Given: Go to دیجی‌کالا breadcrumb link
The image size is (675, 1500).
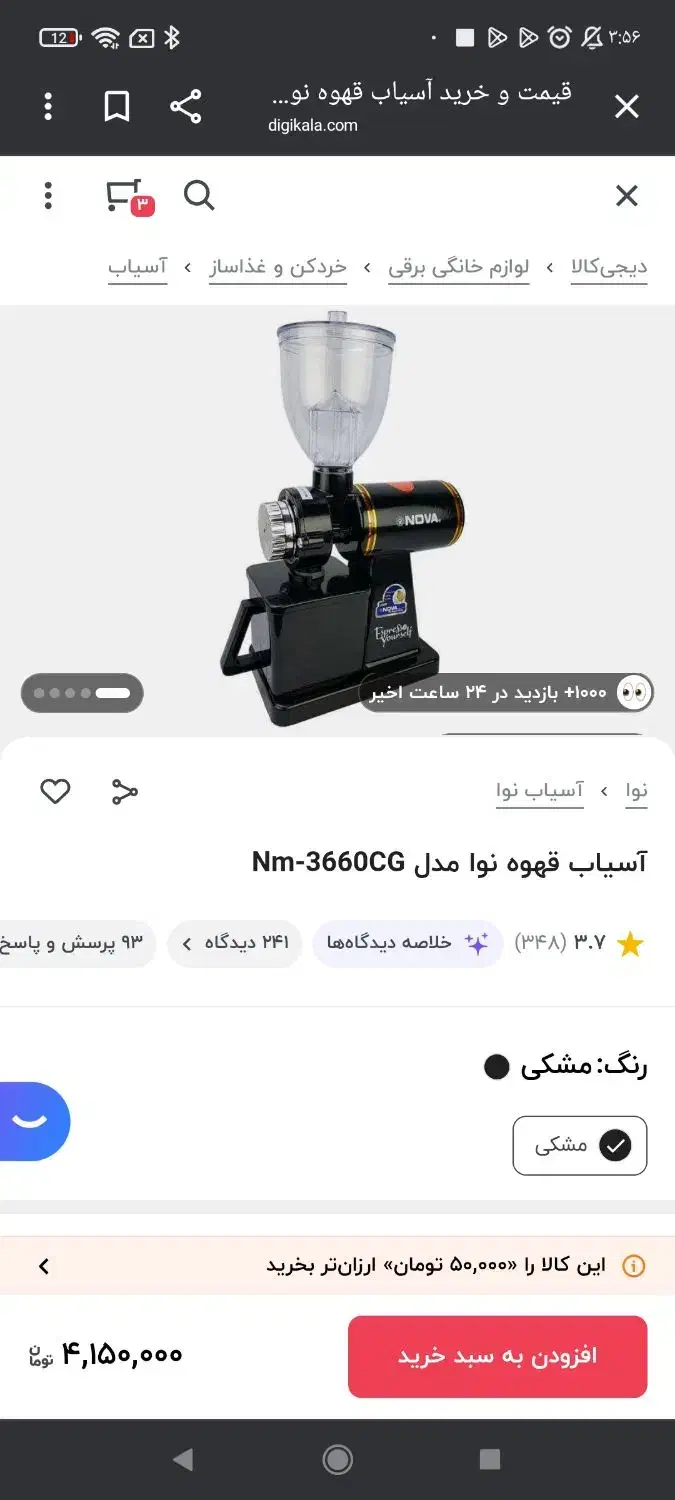Looking at the screenshot, I should [609, 267].
